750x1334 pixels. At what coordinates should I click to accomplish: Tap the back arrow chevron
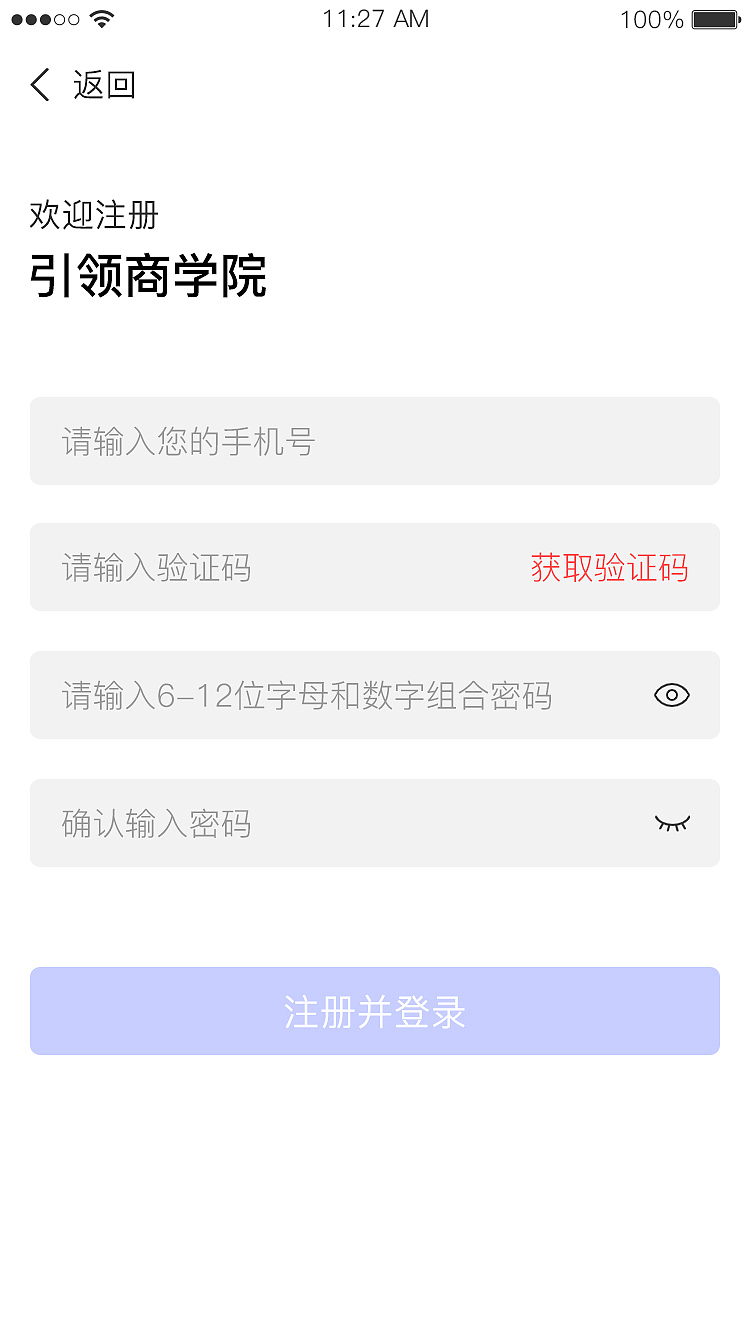point(38,84)
